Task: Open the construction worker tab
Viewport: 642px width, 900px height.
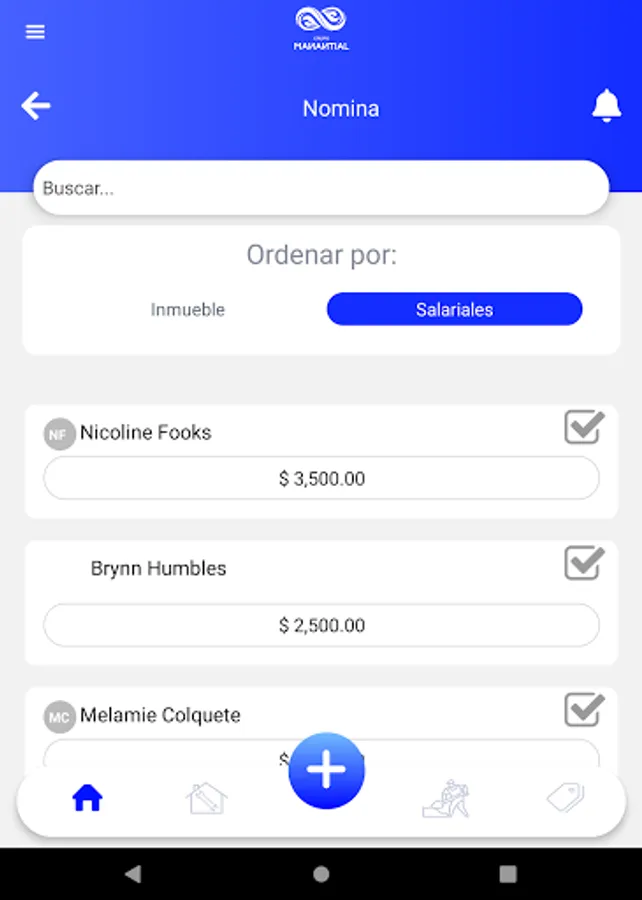Action: pos(446,798)
